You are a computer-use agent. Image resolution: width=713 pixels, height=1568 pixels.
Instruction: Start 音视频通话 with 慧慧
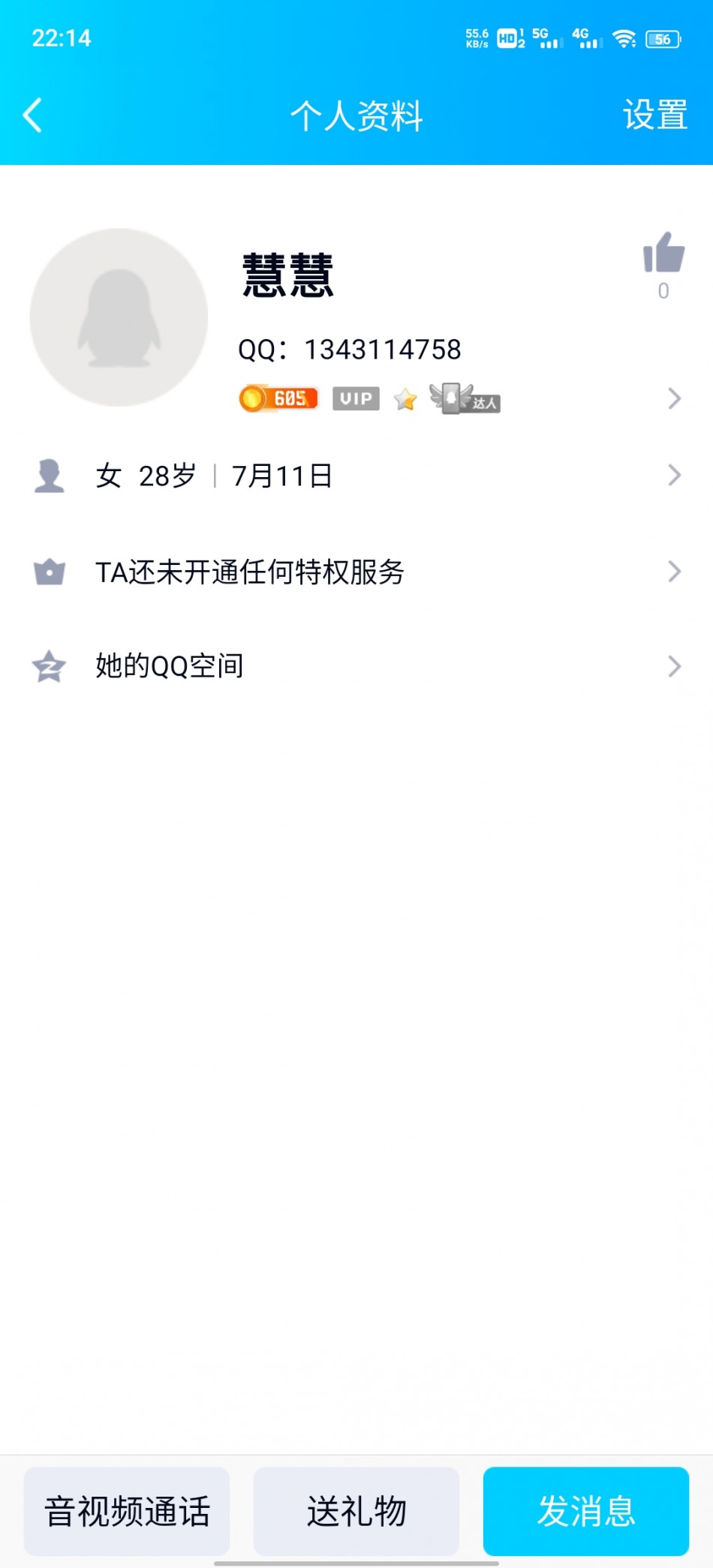click(127, 1511)
